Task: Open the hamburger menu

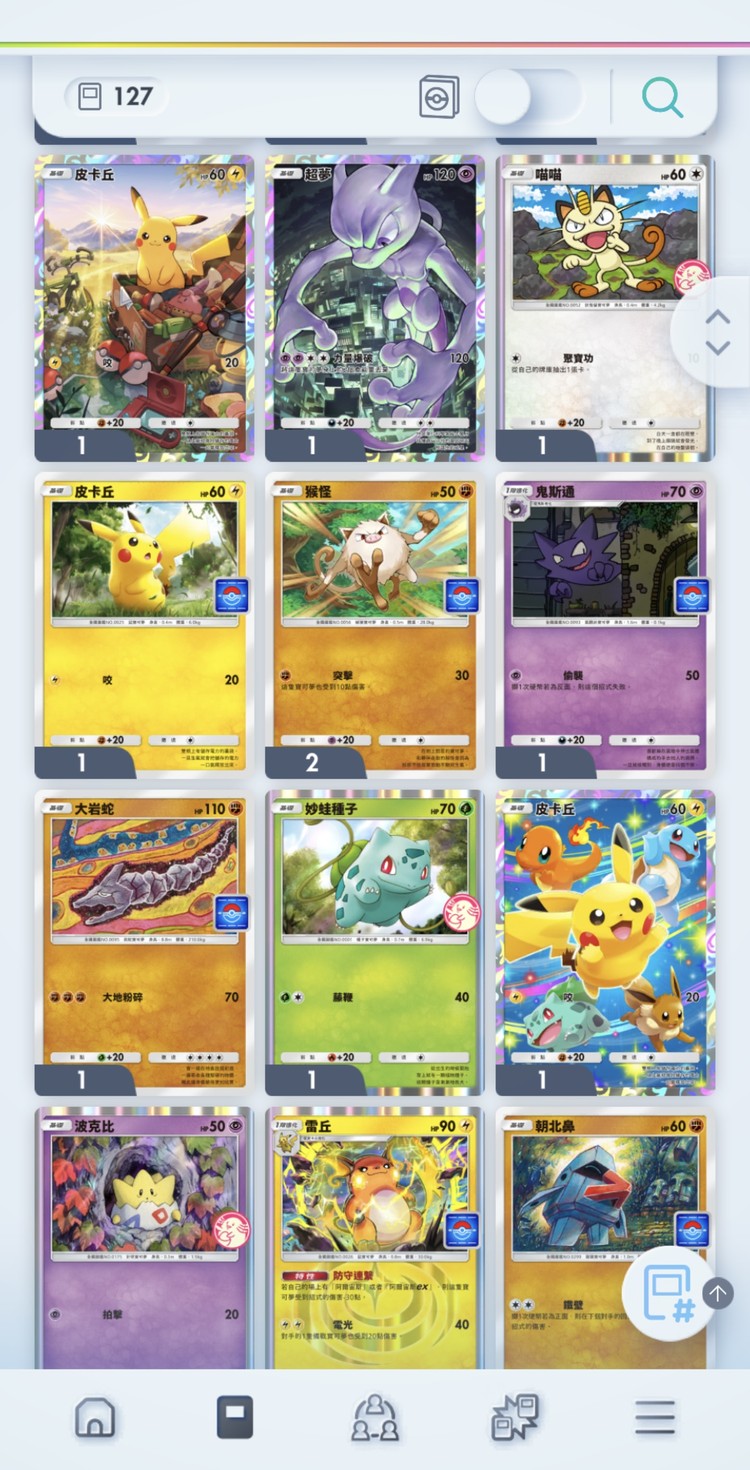Action: [655, 1417]
